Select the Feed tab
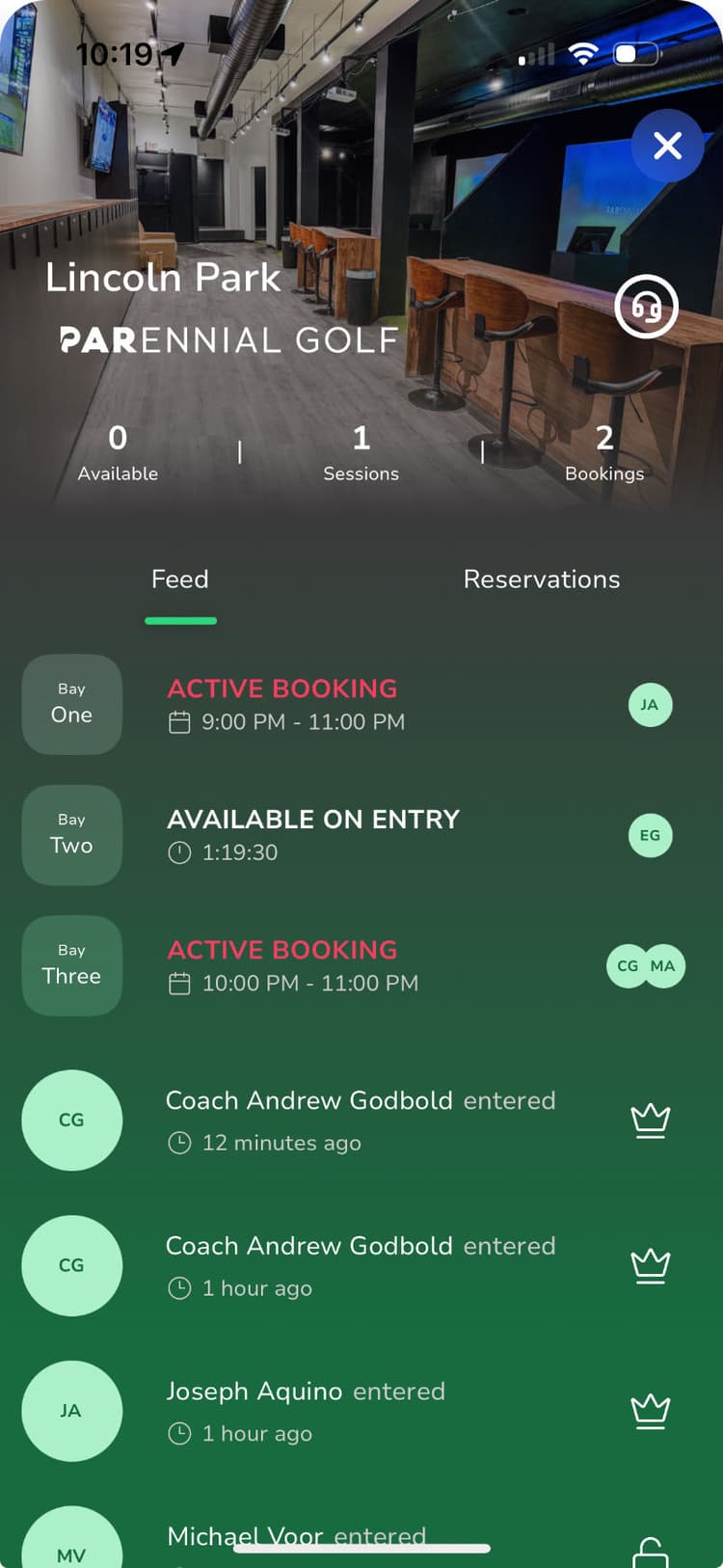Viewport: 723px width, 1568px height. click(x=179, y=579)
